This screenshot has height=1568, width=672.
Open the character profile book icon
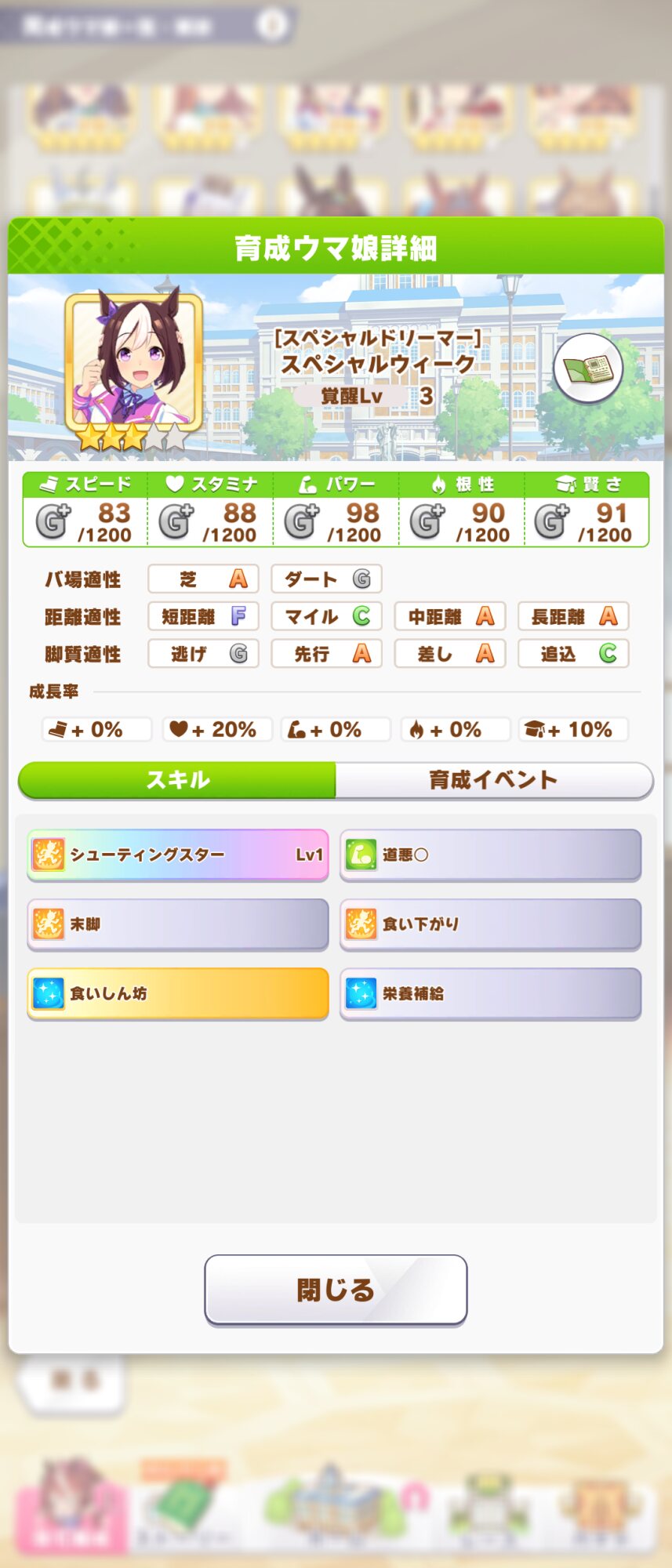[x=588, y=368]
